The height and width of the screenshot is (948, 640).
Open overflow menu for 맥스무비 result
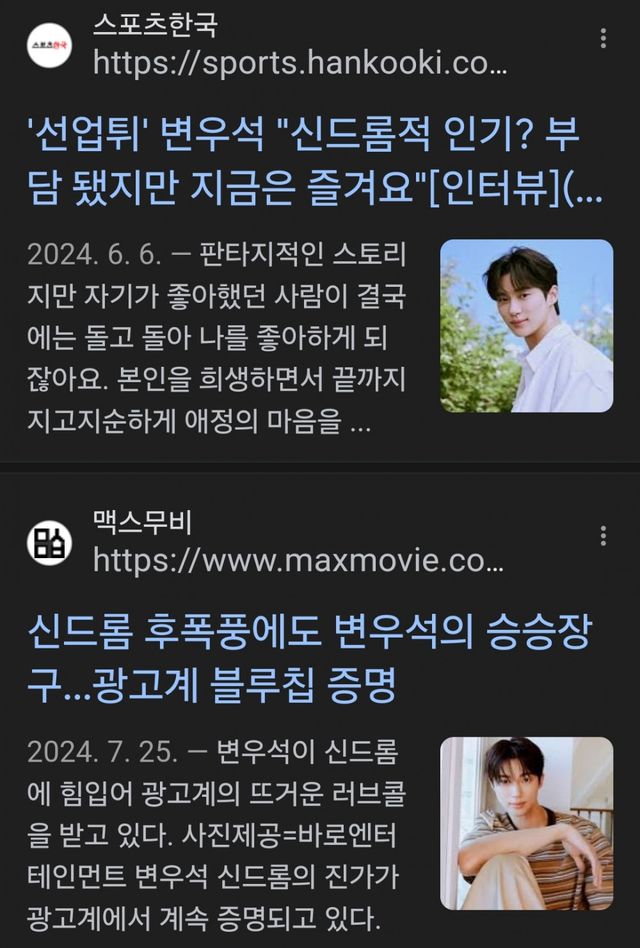tap(603, 536)
